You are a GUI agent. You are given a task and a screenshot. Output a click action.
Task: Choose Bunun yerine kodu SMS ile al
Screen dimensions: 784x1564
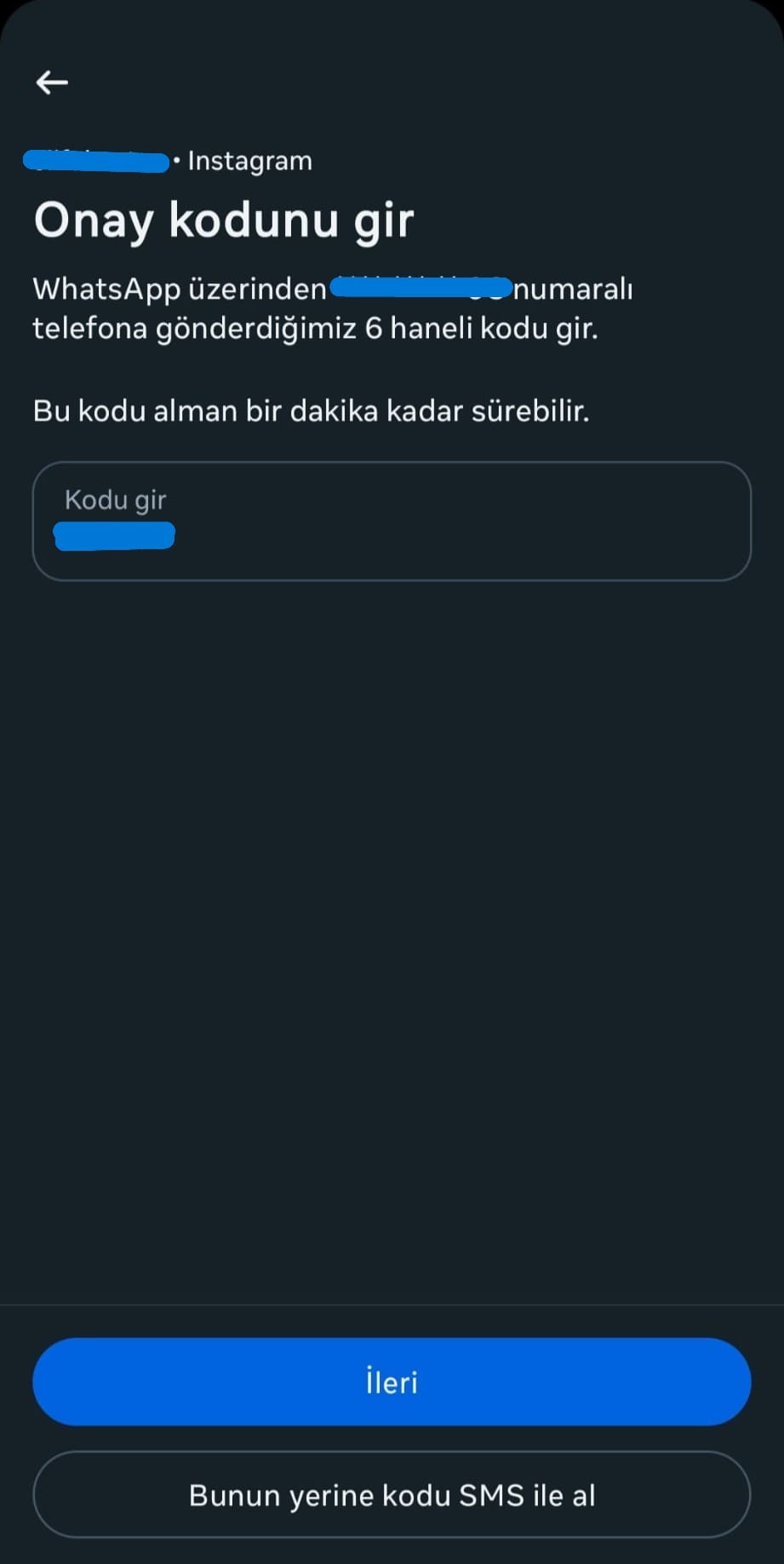[392, 1494]
